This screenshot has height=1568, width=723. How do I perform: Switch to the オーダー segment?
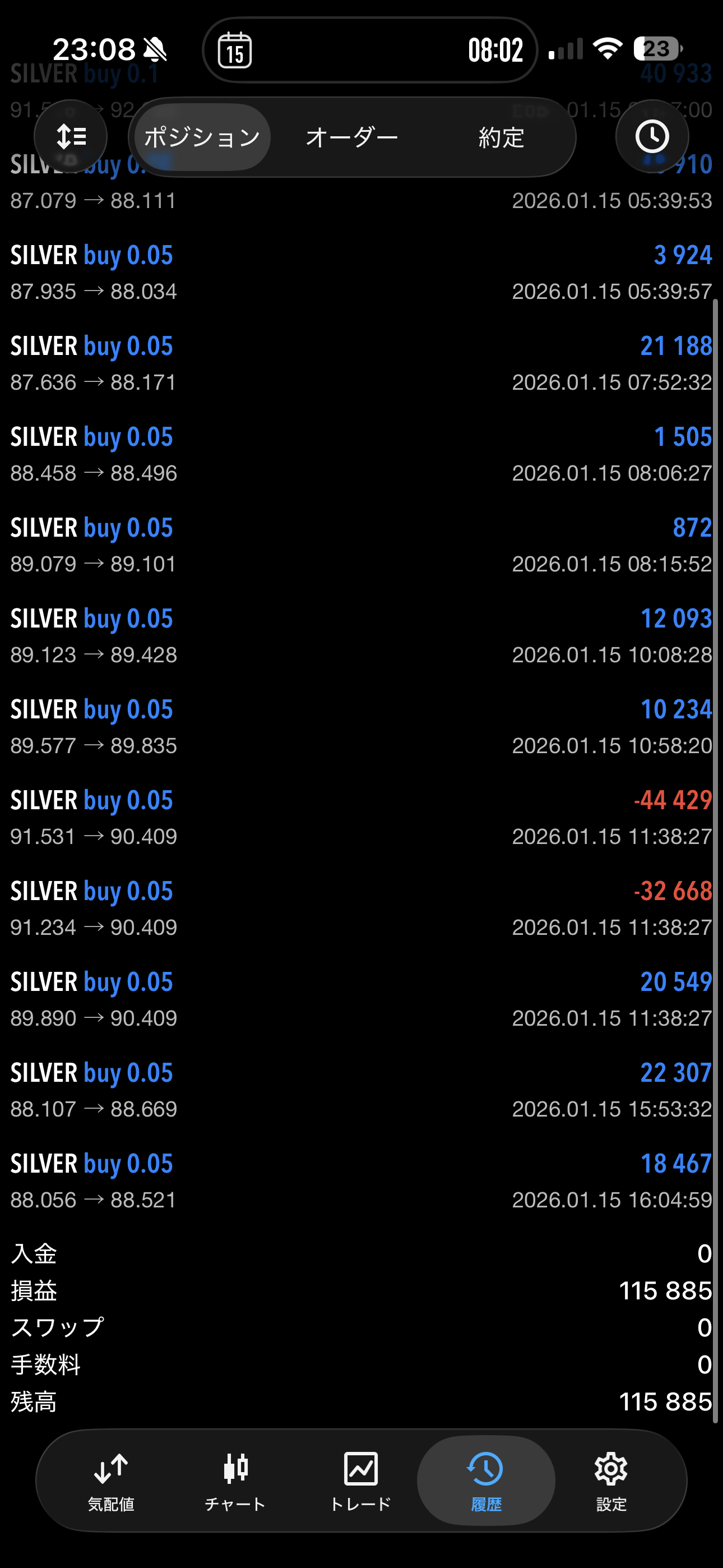click(352, 137)
